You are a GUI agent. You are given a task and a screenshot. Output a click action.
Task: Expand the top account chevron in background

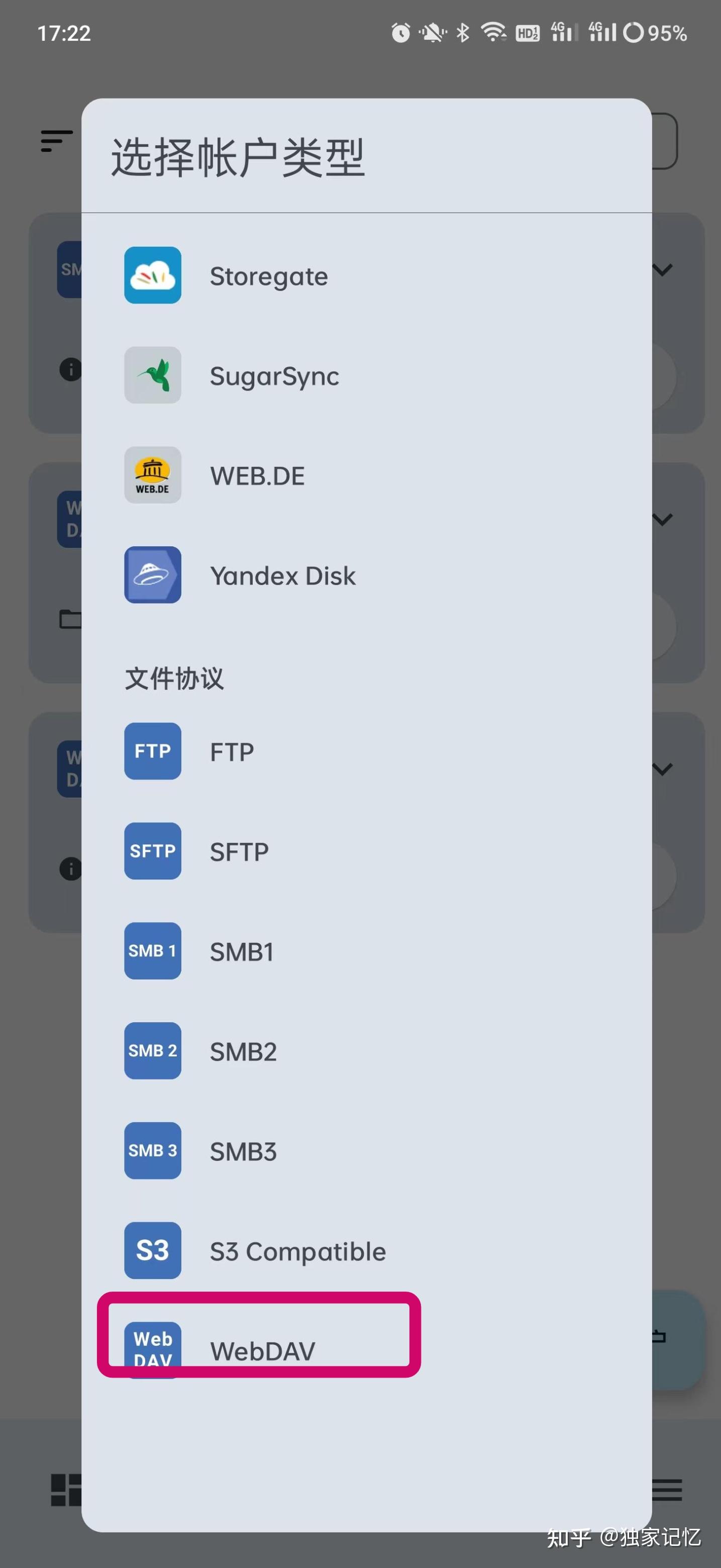[663, 270]
